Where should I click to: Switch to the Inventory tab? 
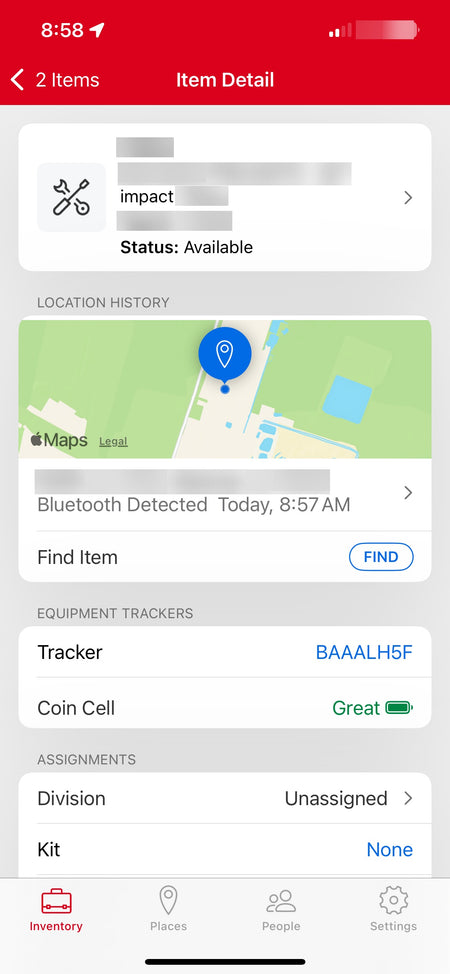point(56,910)
